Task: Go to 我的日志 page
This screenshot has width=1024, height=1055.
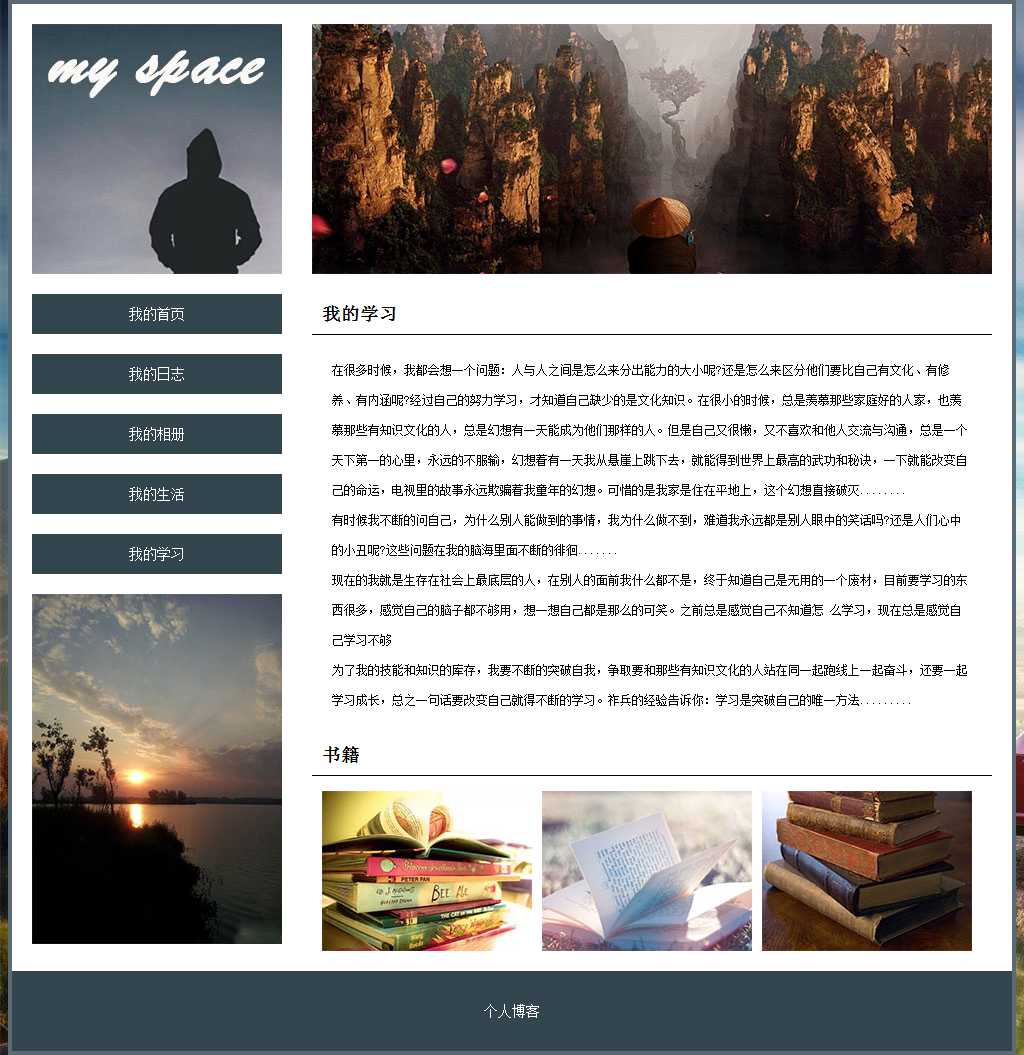Action: pyautogui.click(x=156, y=374)
